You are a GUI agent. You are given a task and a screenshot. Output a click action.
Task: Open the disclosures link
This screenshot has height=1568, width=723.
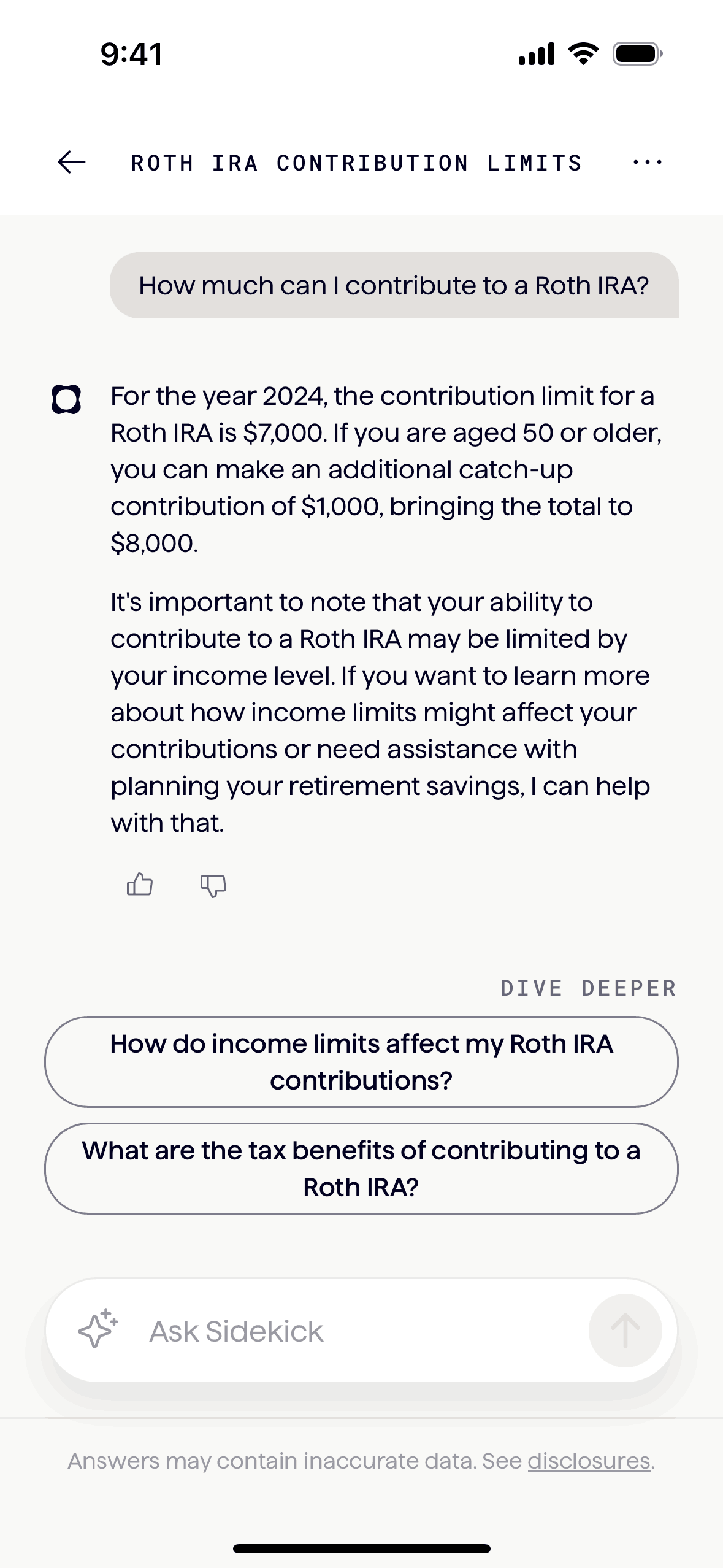589,1461
